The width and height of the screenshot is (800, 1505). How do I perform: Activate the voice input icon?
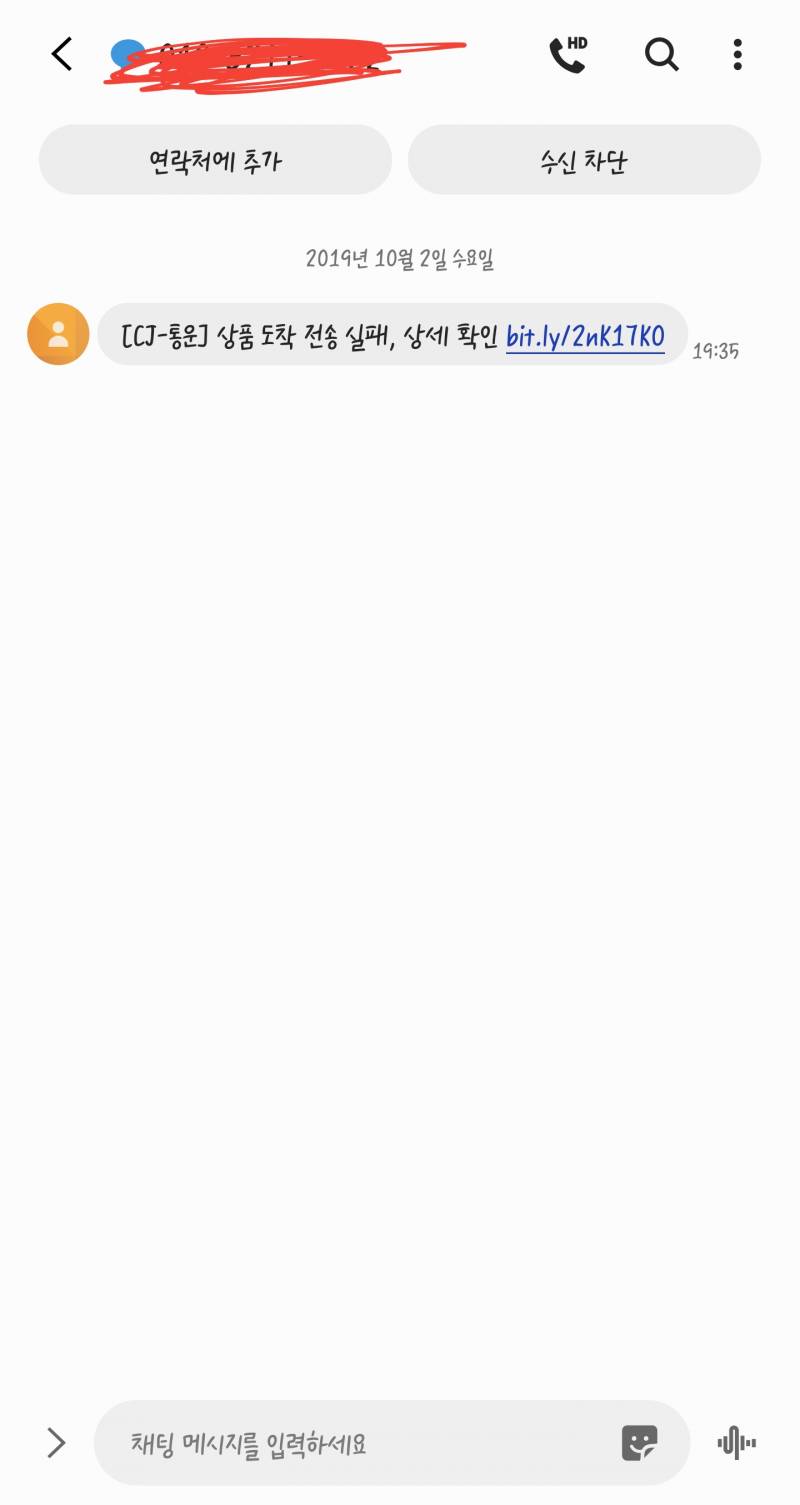736,1444
